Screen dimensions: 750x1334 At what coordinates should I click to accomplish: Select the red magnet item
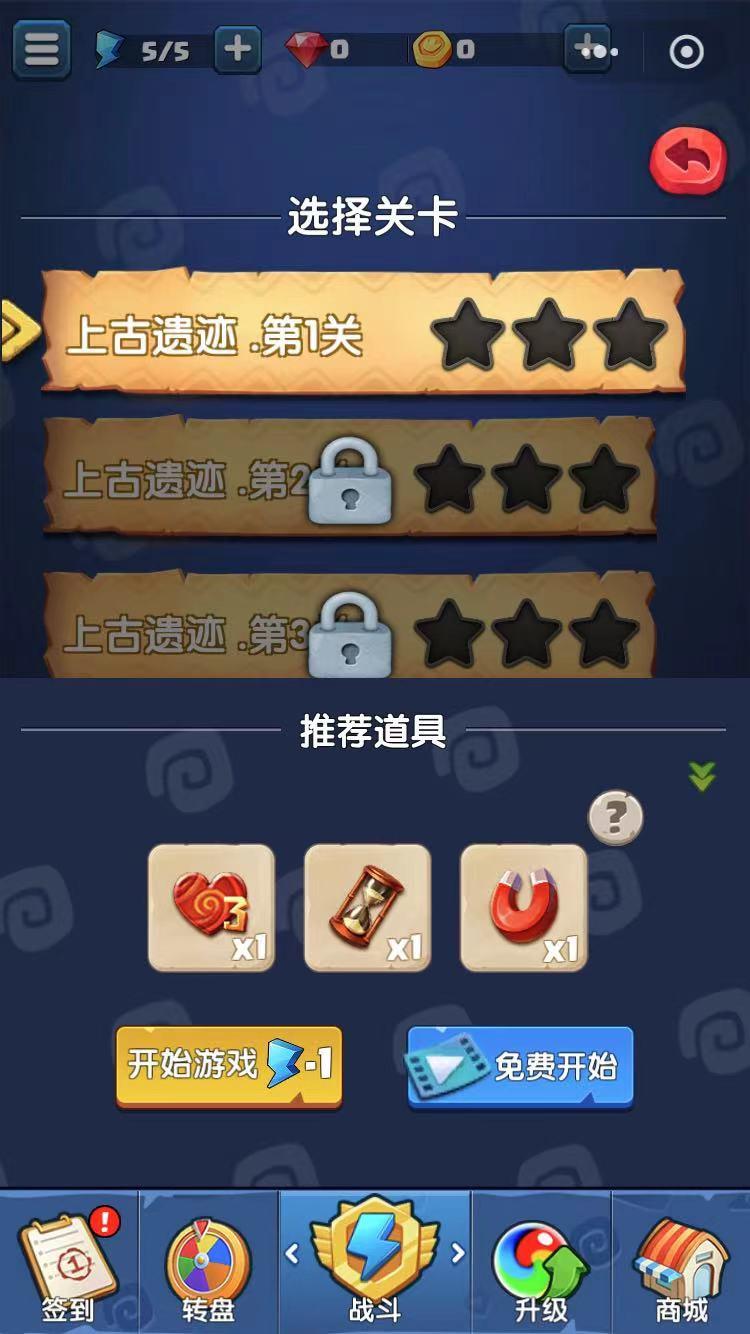click(x=523, y=908)
